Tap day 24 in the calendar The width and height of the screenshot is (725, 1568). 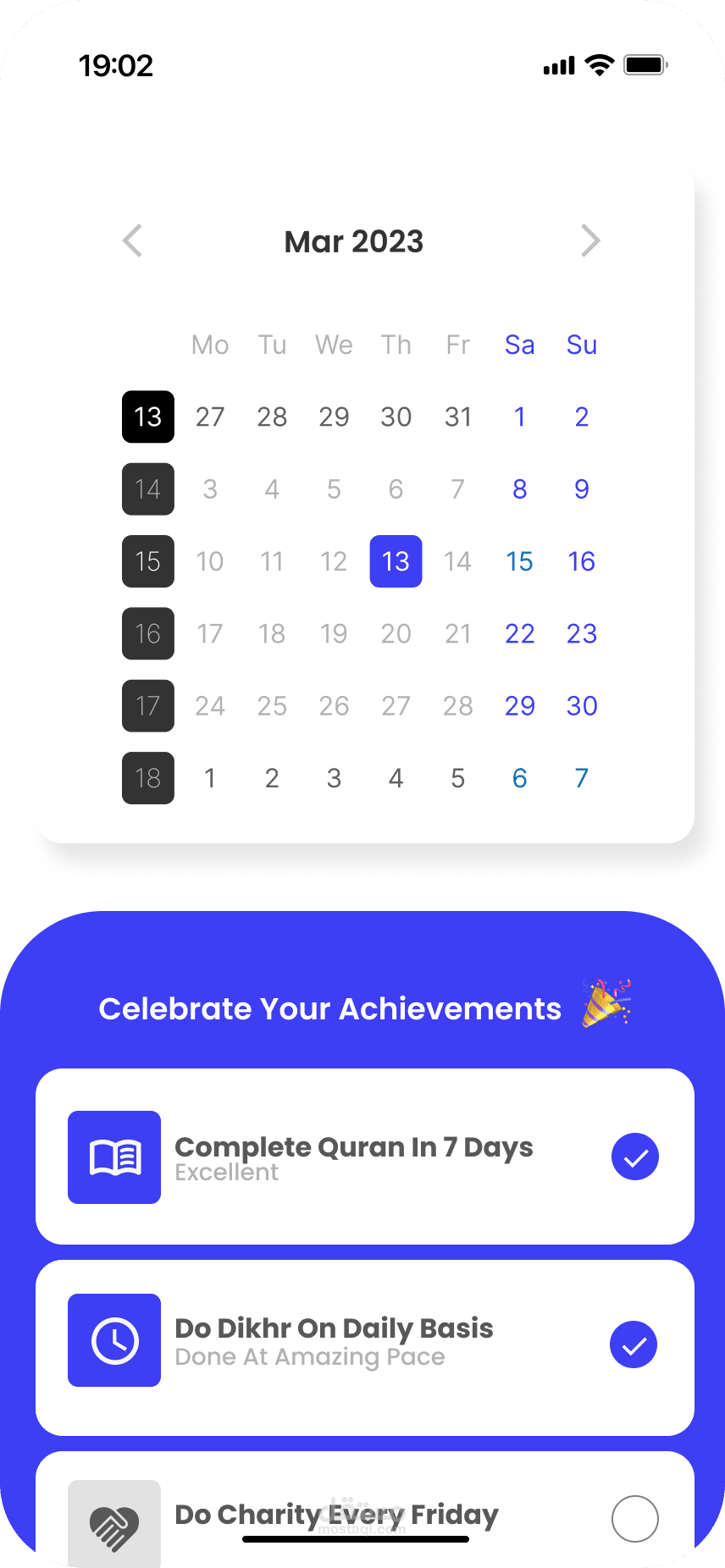(210, 706)
